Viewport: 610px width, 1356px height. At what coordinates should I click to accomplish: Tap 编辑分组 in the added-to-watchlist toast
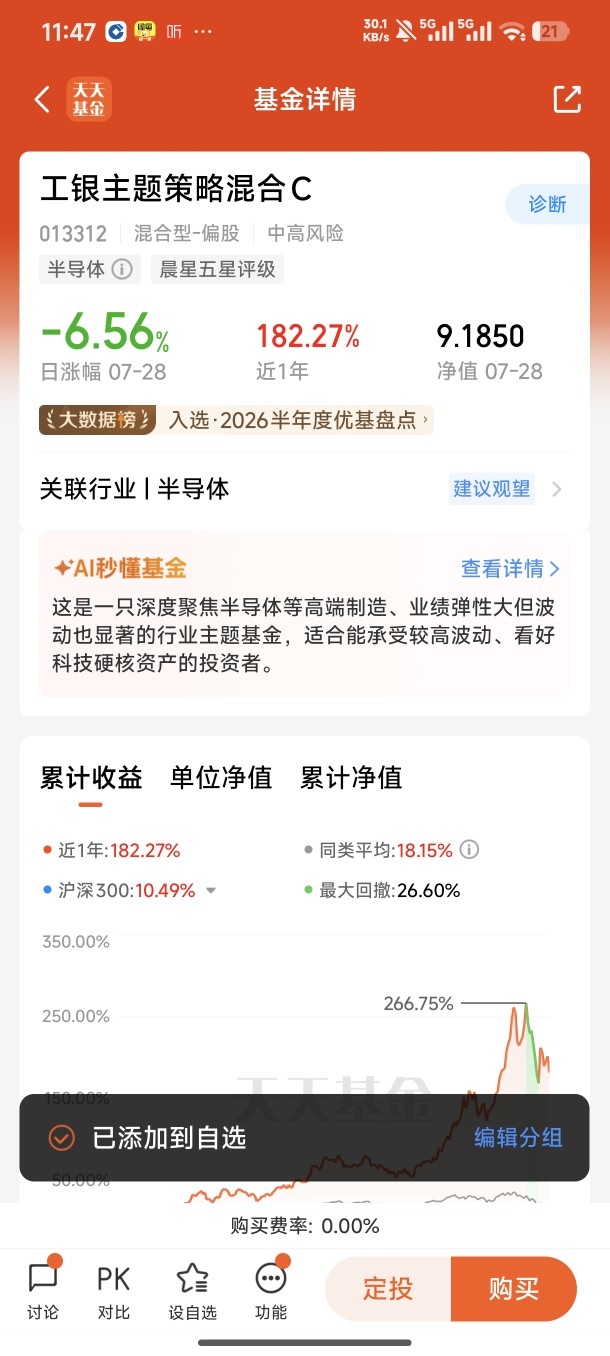click(x=518, y=1137)
